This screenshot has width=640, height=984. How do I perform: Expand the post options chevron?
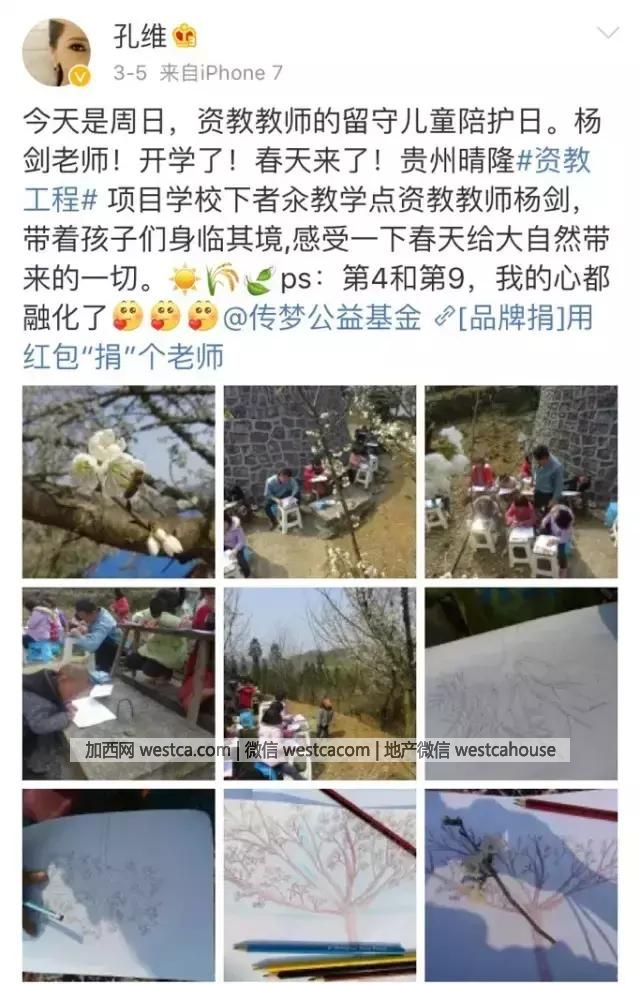(x=606, y=34)
